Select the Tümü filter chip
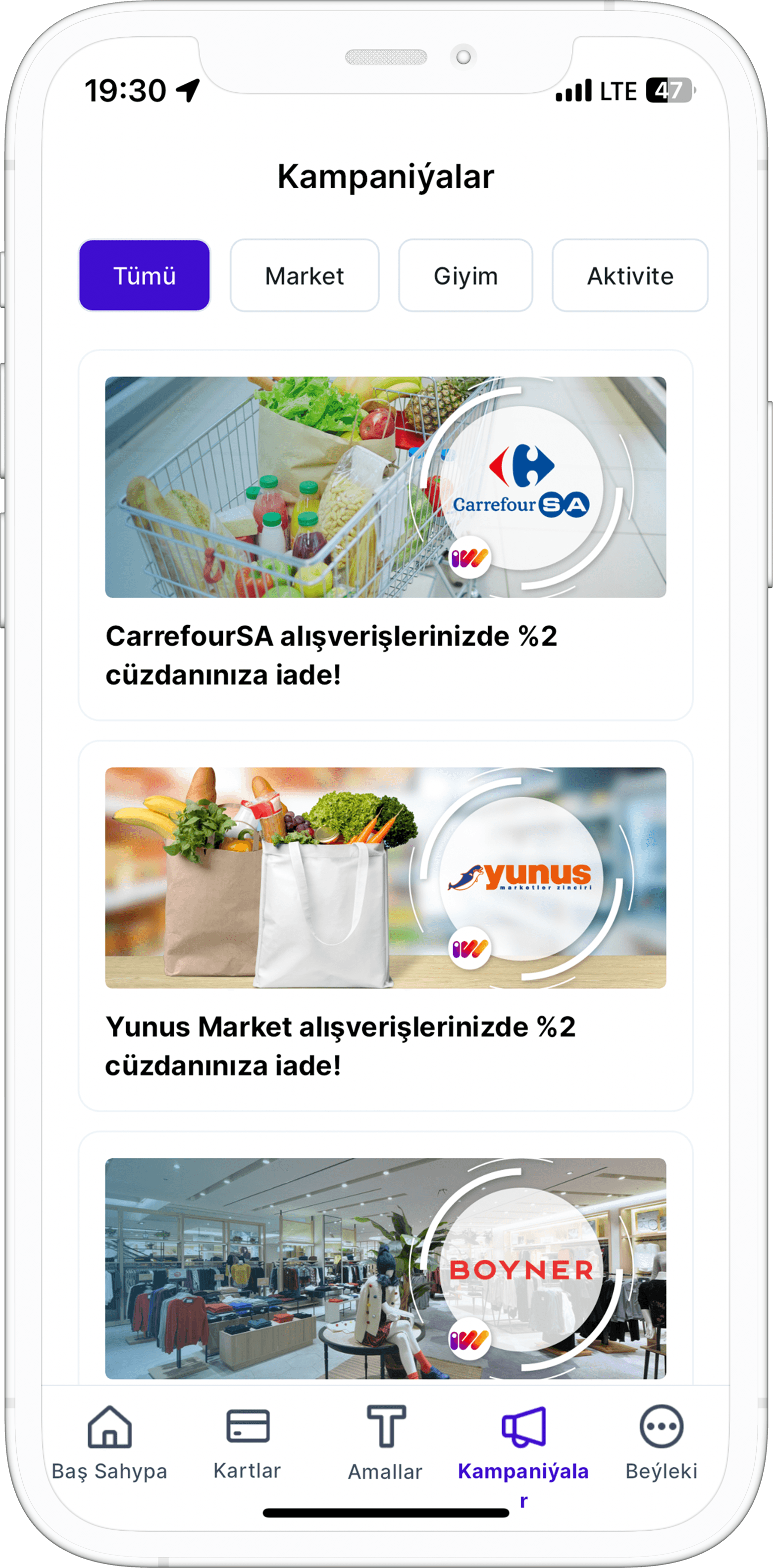This screenshot has width=773, height=1568. (x=144, y=276)
